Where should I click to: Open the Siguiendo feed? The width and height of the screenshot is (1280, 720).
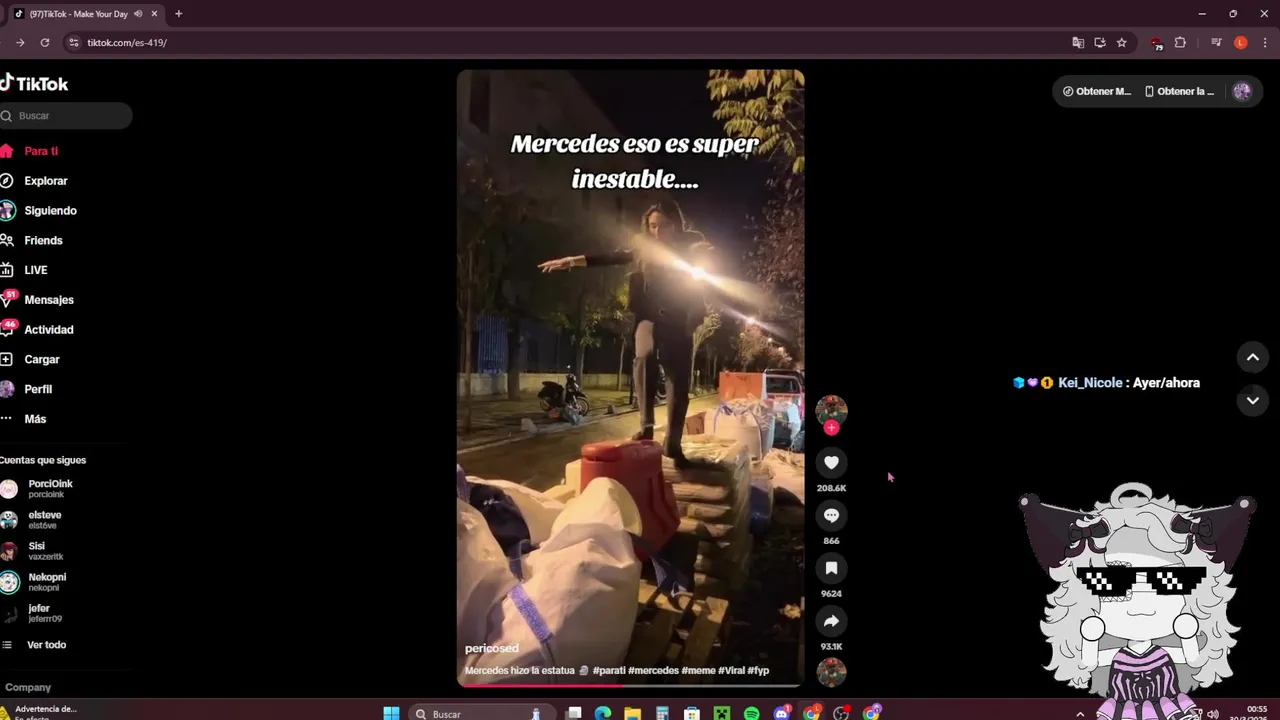[x=50, y=211]
